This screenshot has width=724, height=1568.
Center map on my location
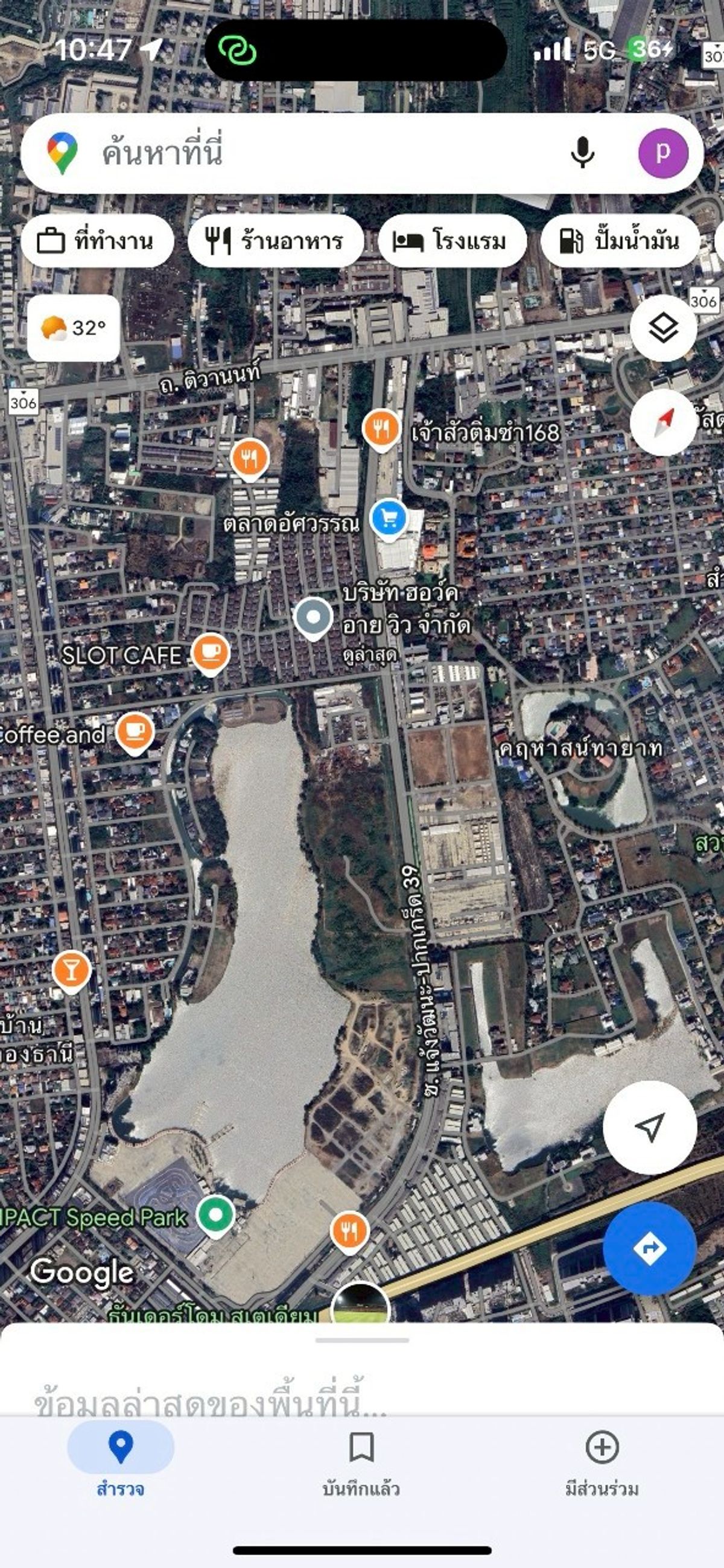(650, 1128)
